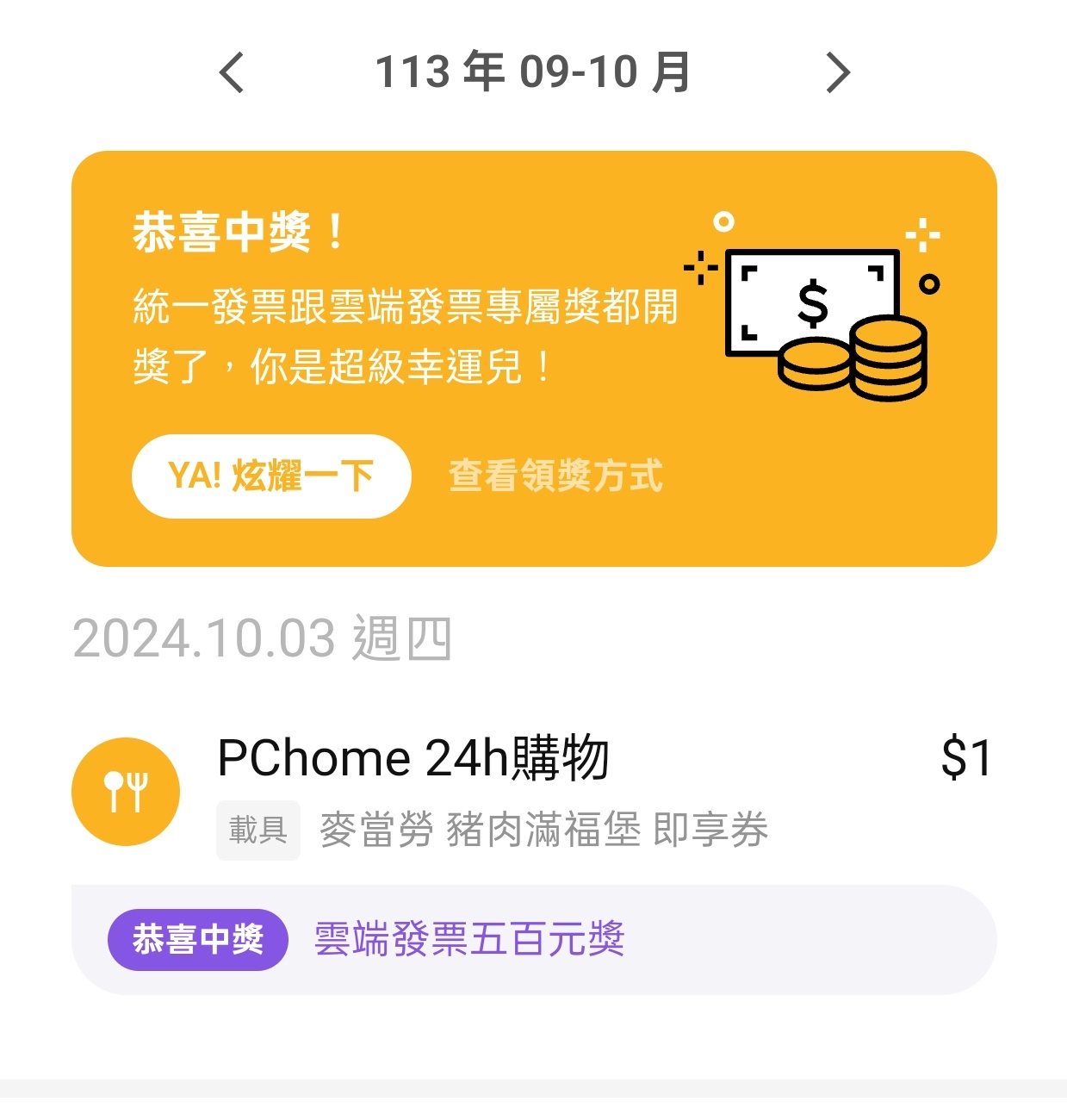Go to the previous invoice period

[x=233, y=72]
